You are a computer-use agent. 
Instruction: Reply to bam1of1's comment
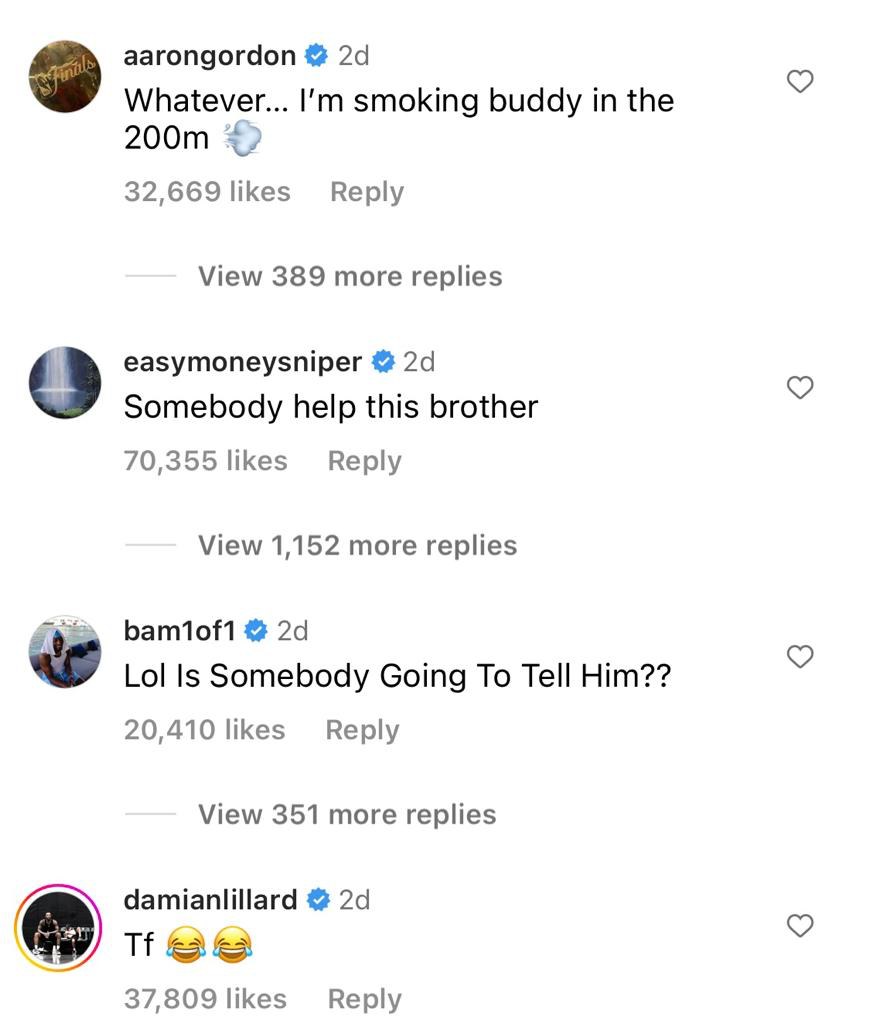[x=362, y=730]
